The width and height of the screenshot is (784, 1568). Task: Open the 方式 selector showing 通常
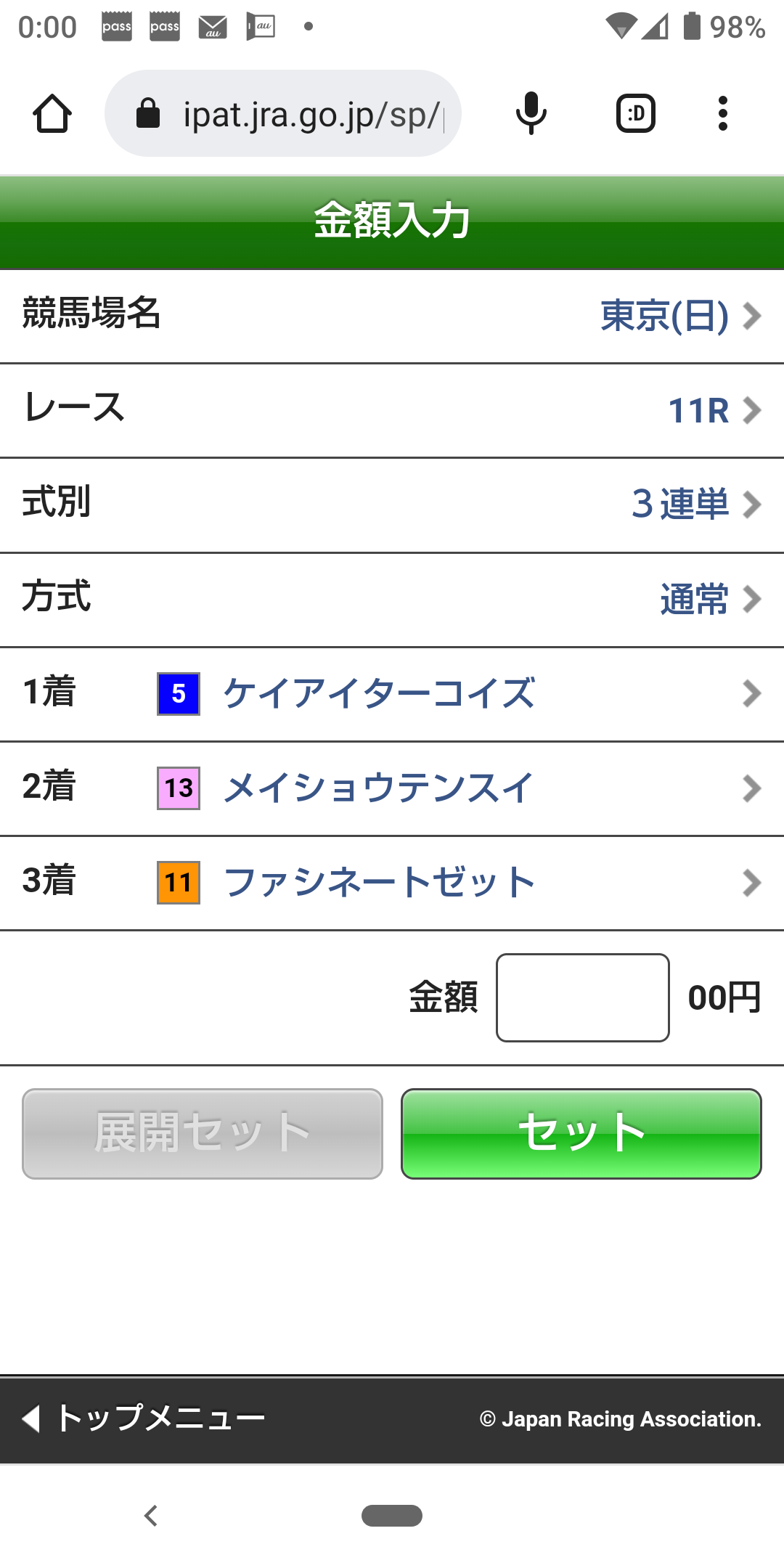coord(392,599)
